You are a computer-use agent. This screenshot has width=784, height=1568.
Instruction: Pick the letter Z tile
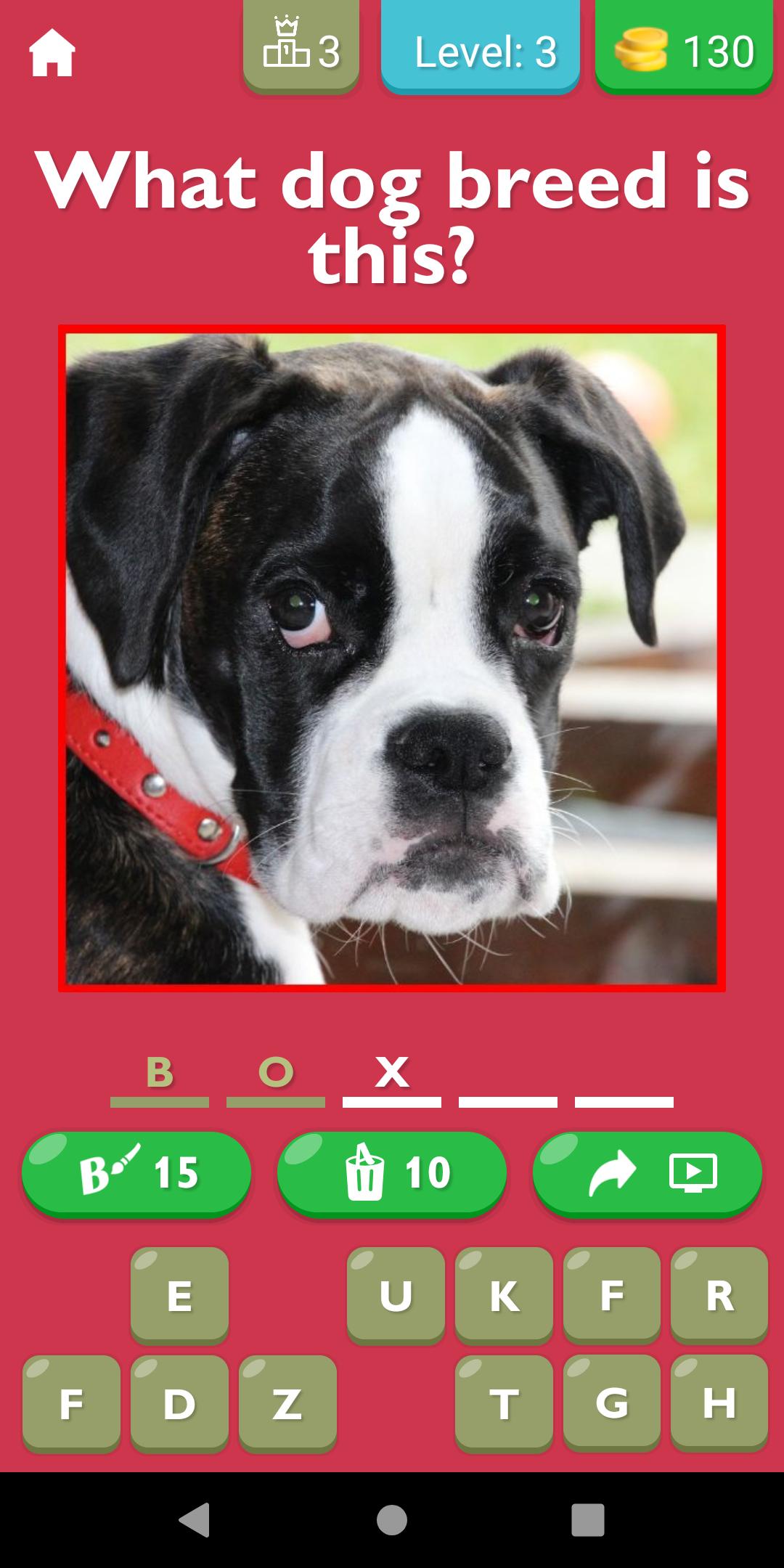(287, 1403)
